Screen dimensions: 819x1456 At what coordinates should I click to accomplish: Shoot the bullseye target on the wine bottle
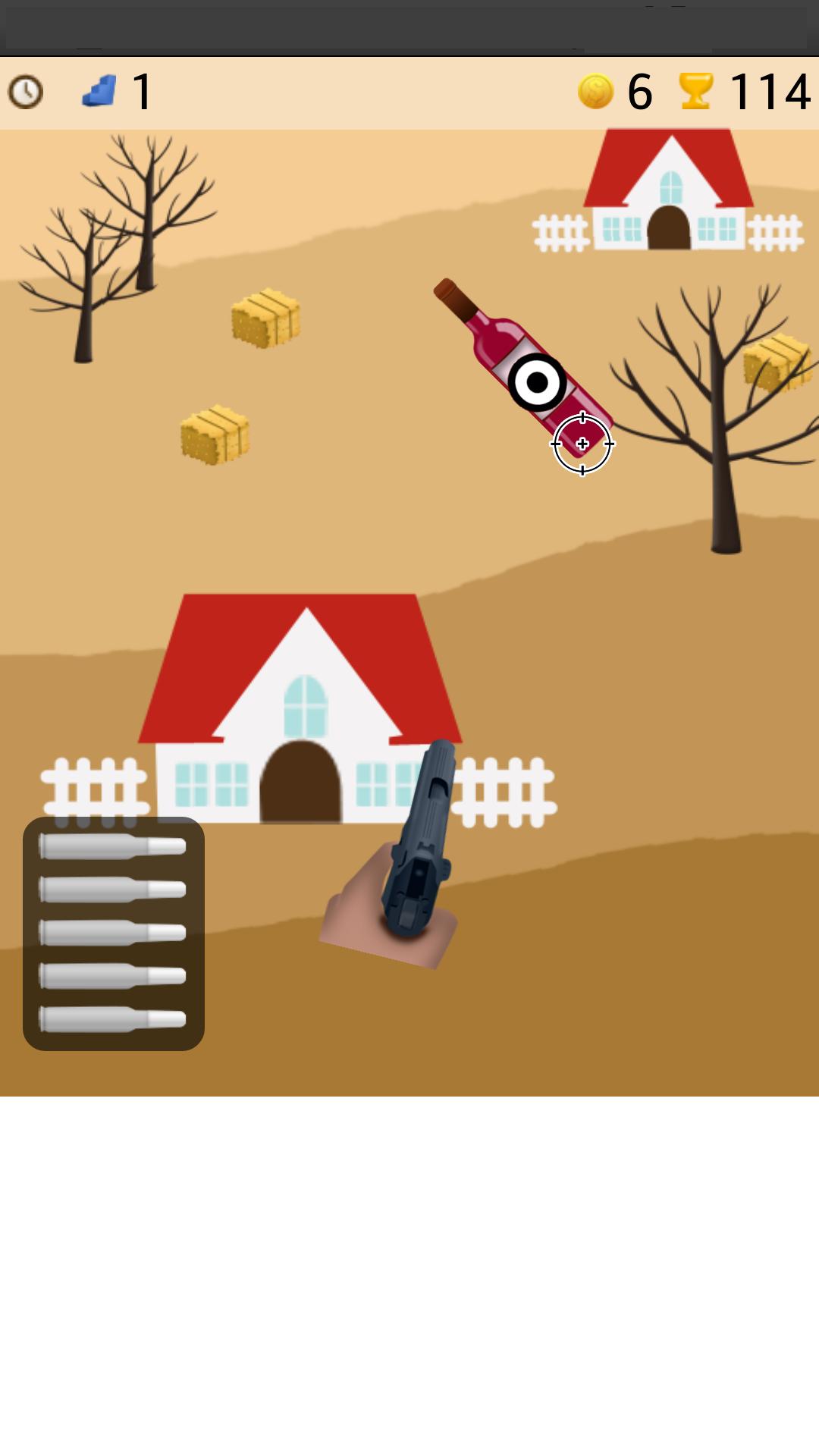(537, 382)
